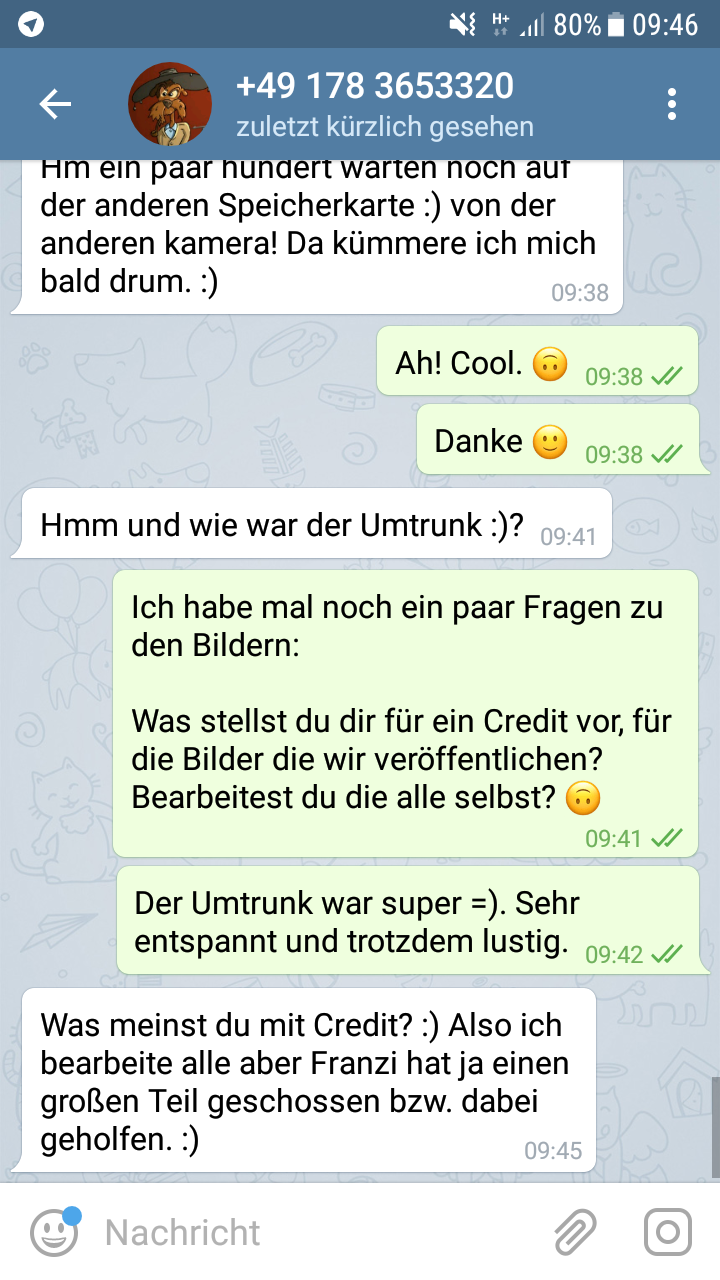
Task: Attach a file with the paperclip
Action: (576, 1232)
